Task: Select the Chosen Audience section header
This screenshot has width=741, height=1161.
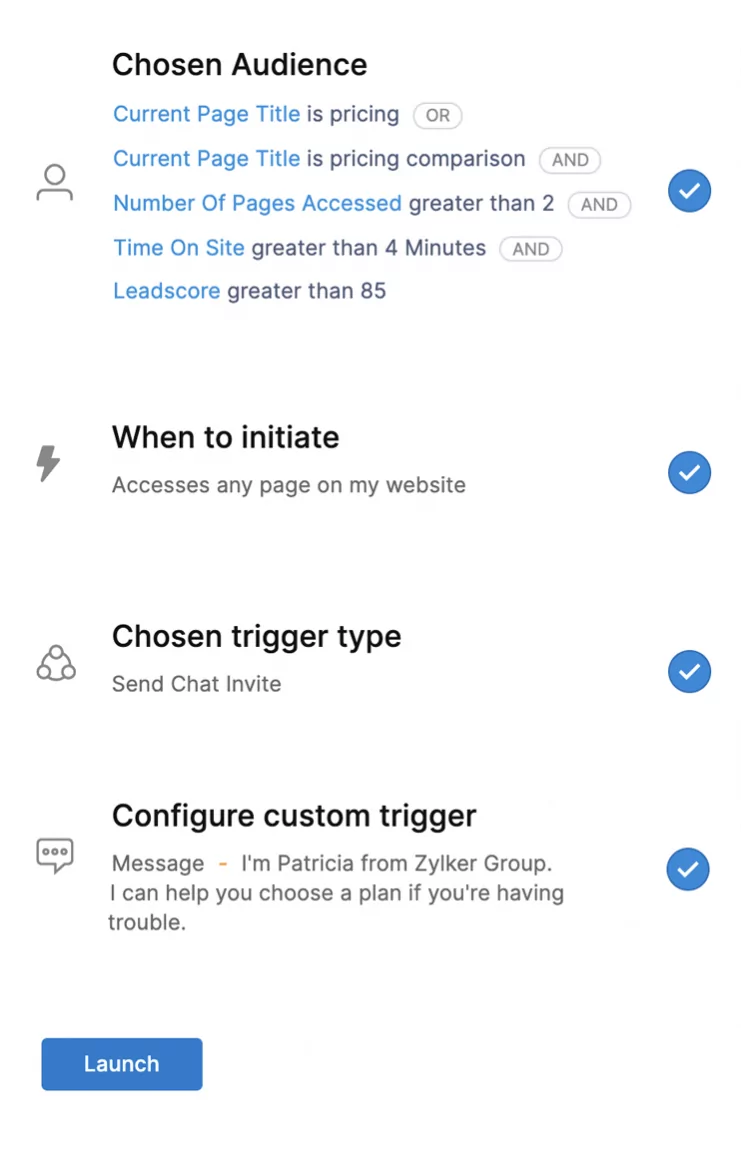Action: click(x=239, y=64)
